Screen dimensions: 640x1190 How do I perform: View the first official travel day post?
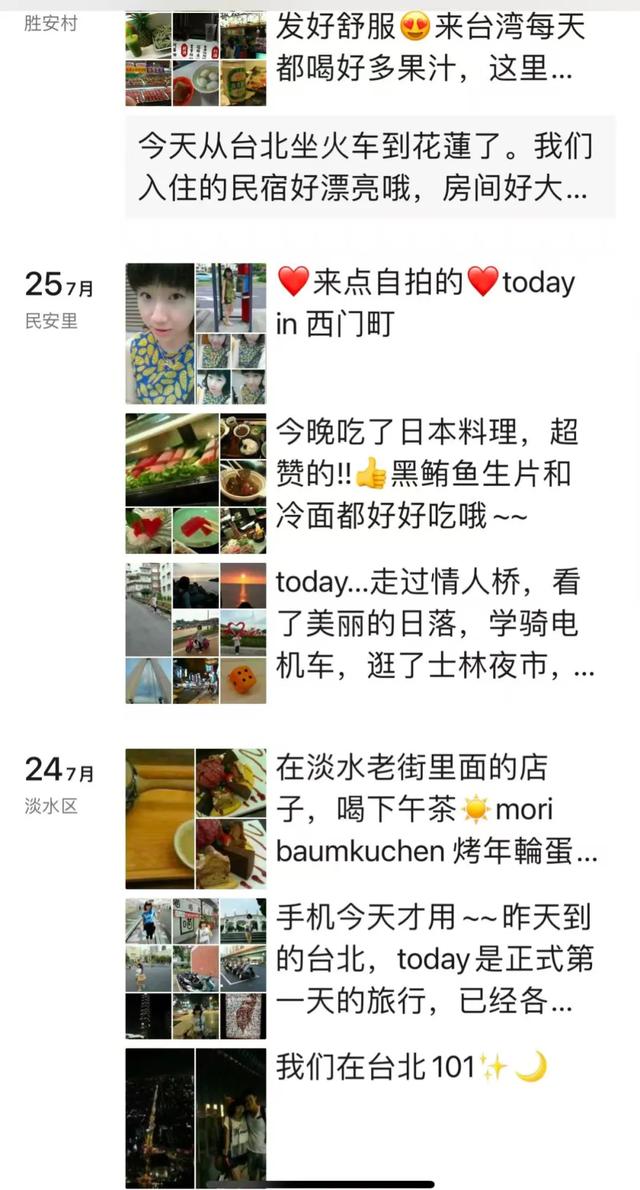tap(434, 959)
